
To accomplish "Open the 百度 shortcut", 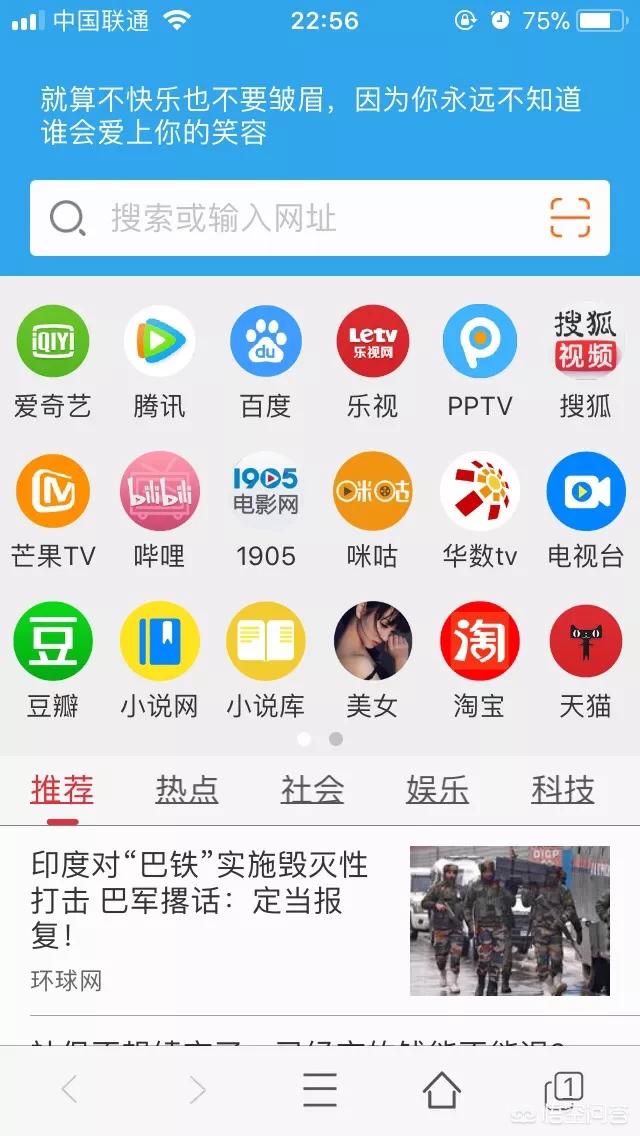I will click(266, 342).
